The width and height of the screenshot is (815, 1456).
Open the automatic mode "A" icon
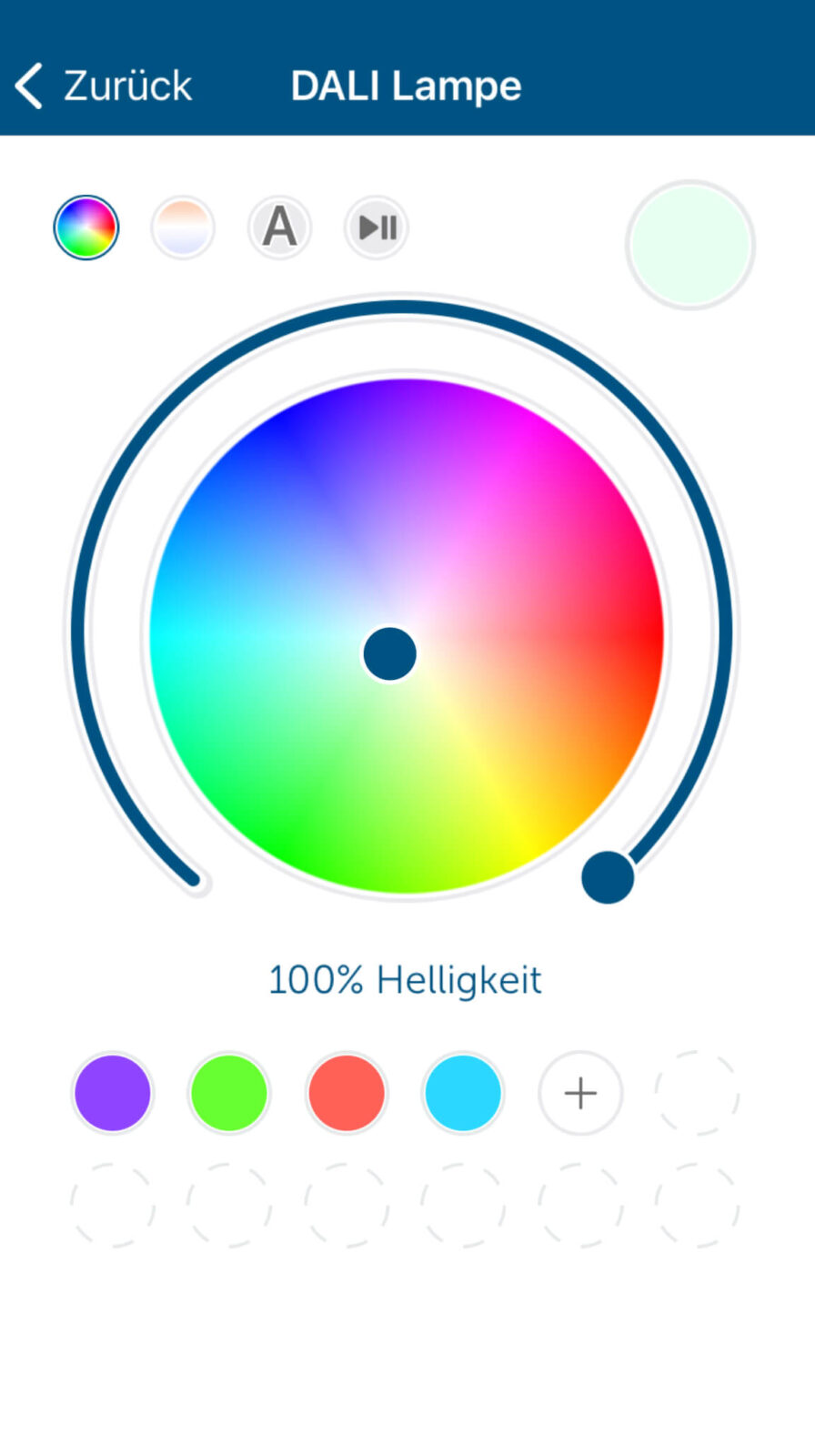click(279, 227)
